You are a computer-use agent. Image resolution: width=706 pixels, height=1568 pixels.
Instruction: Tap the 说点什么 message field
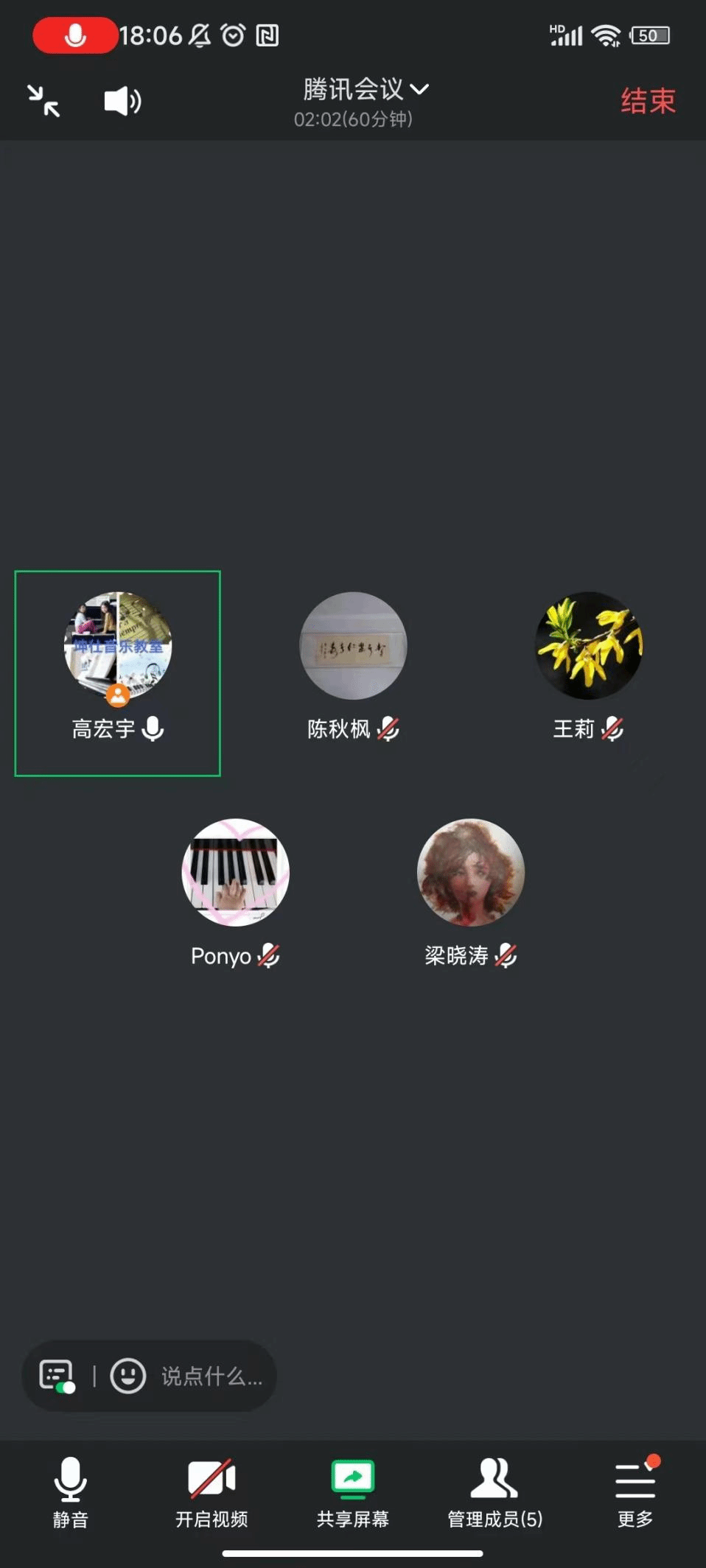pos(212,1376)
